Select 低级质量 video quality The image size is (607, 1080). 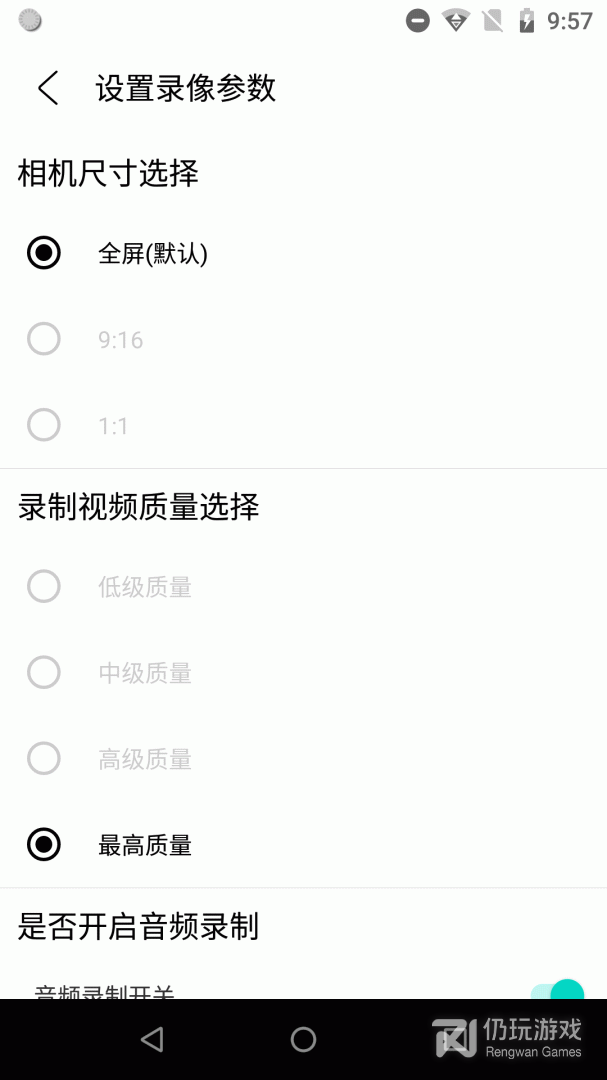click(44, 586)
